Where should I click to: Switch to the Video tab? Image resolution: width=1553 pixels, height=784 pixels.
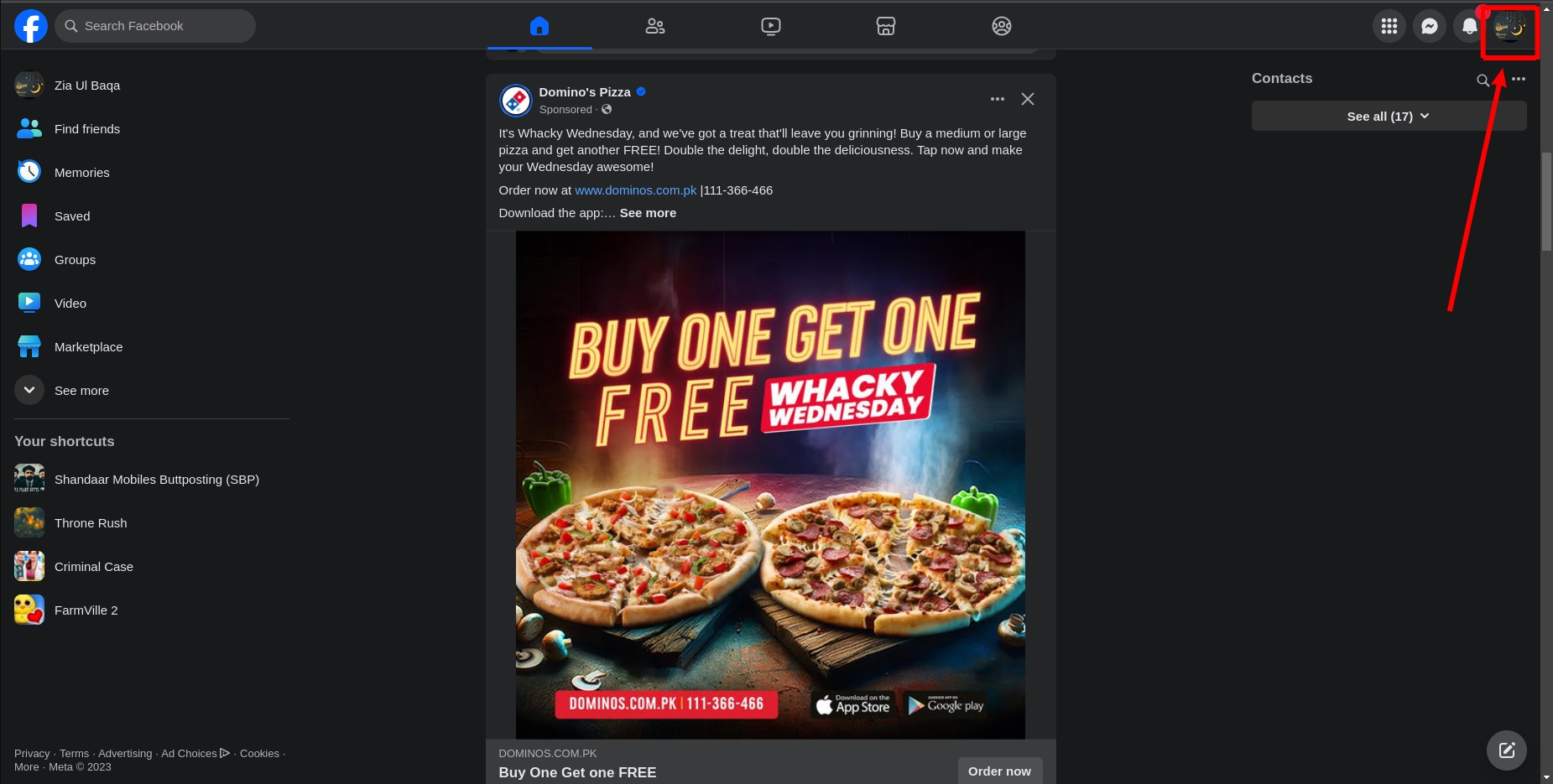(771, 26)
